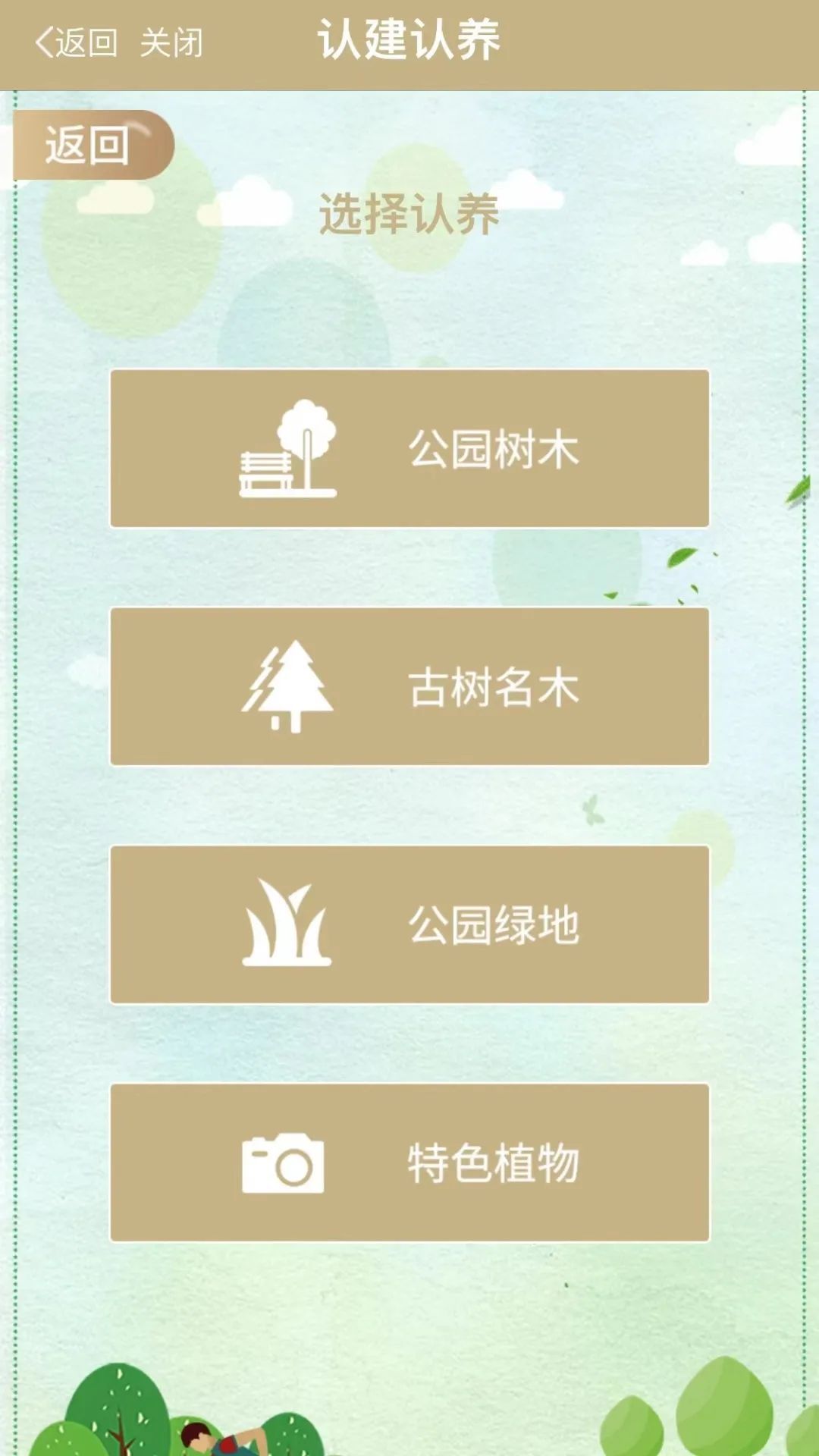Screen dimensions: 819x1456
Task: Select 特色植物 category
Action: [409, 1163]
